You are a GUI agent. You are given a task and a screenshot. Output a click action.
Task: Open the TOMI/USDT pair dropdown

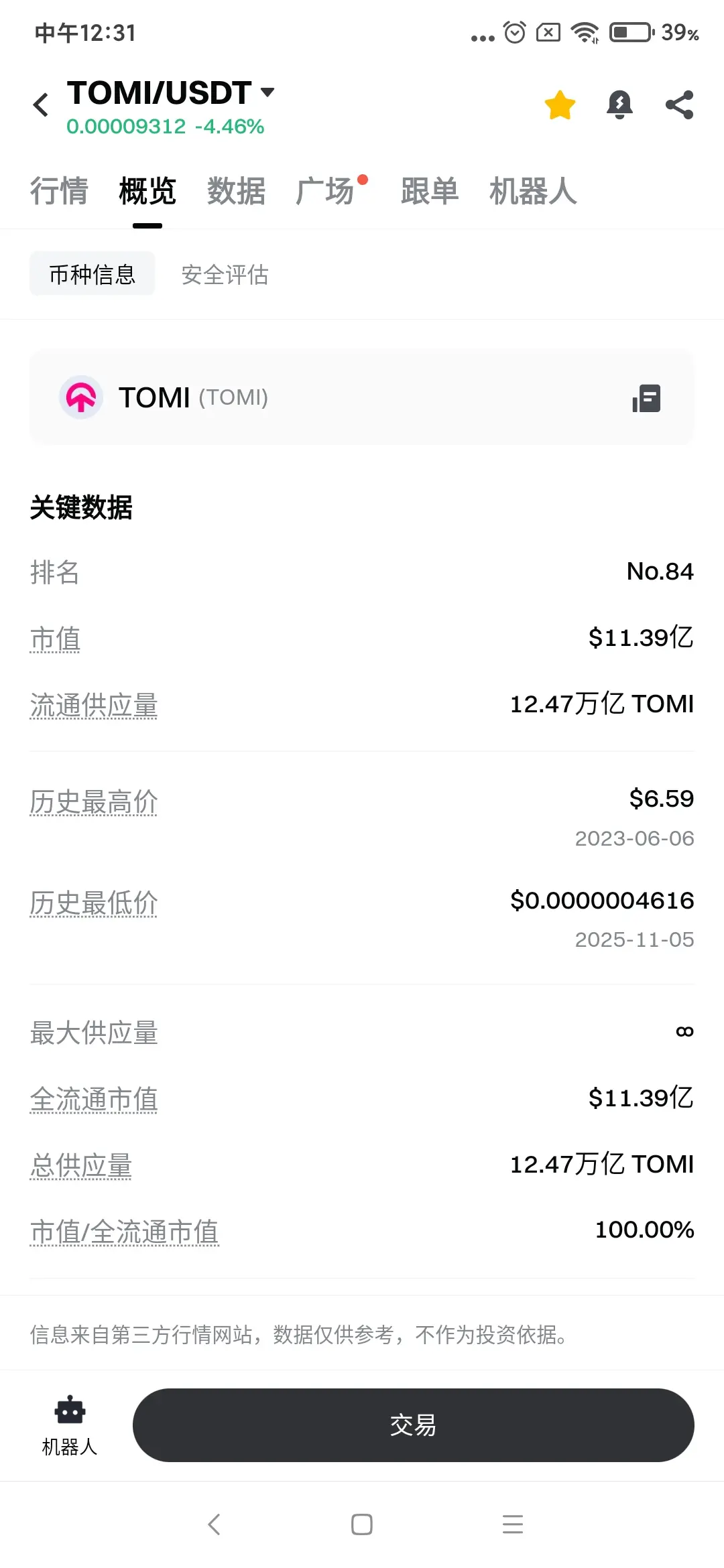point(171,92)
